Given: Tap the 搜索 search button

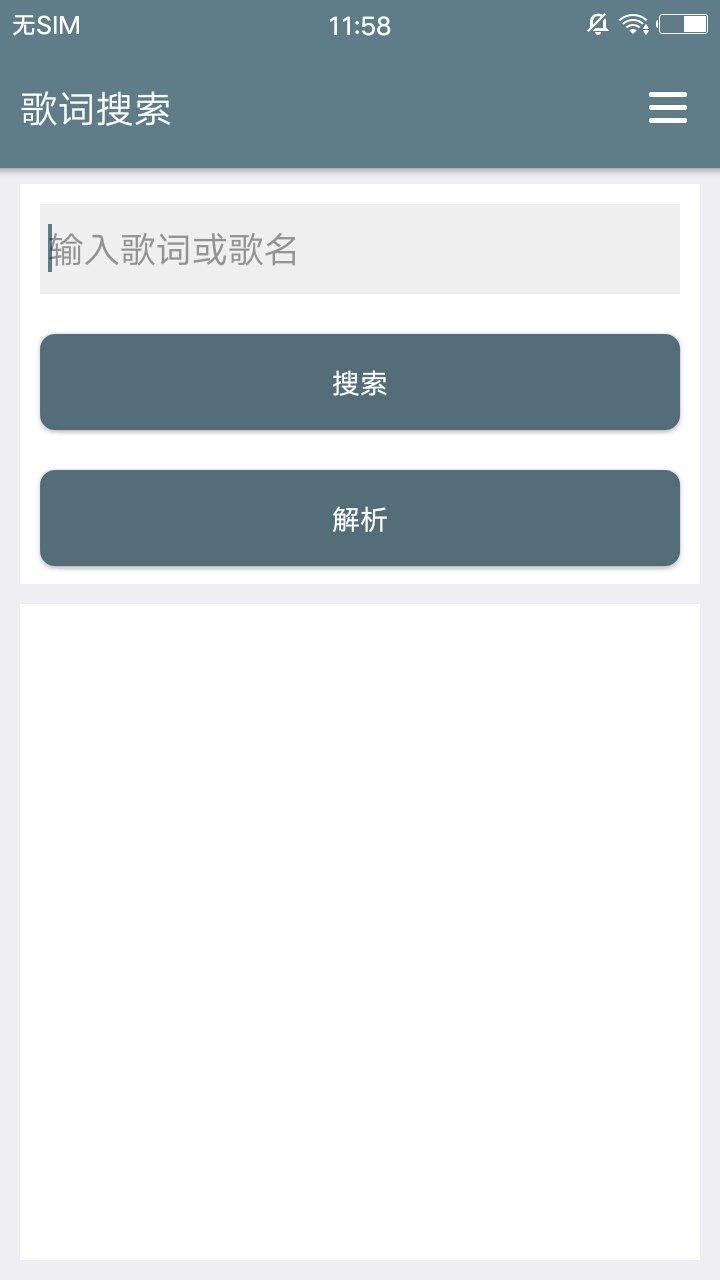Looking at the screenshot, I should (x=360, y=382).
